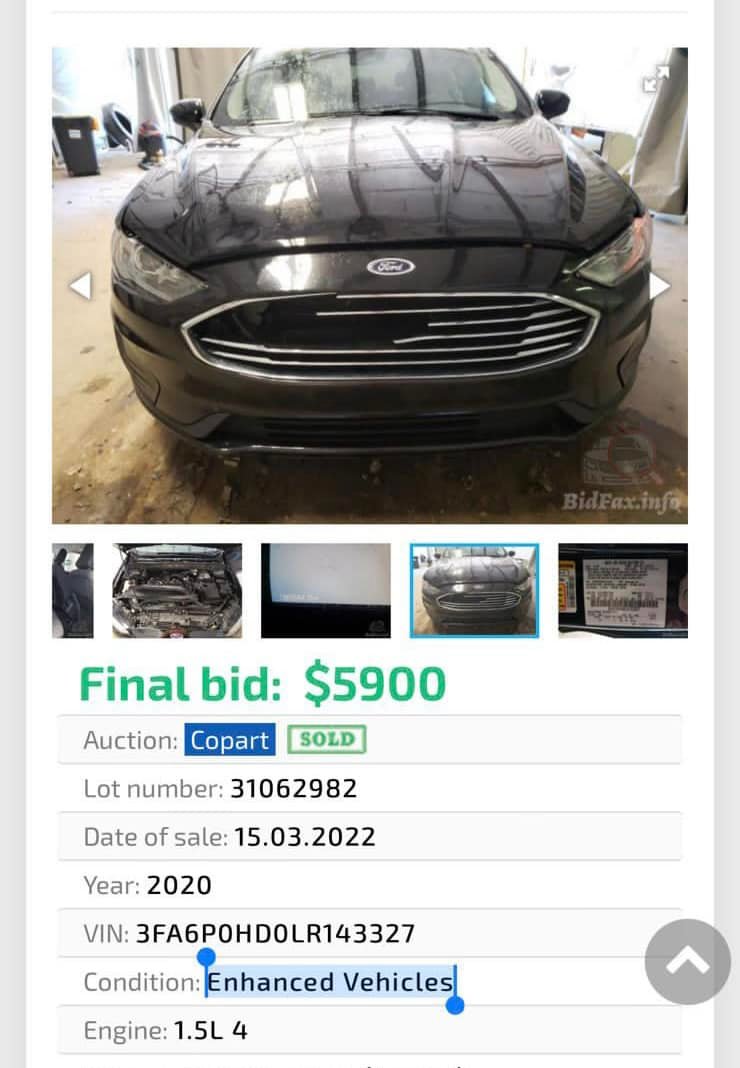
Task: View the door sticker label thumbnail
Action: point(622,590)
